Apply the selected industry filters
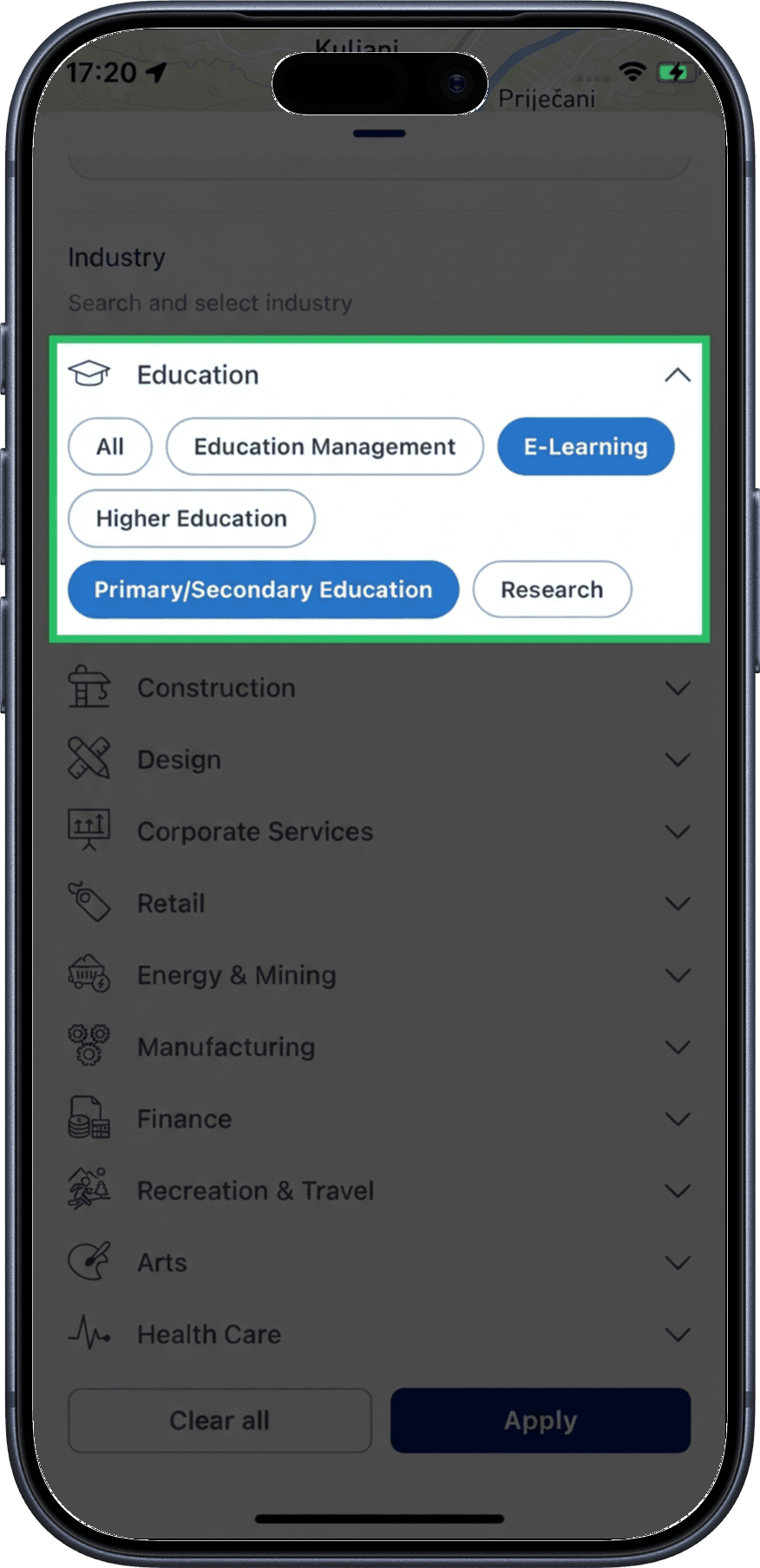 [541, 1421]
